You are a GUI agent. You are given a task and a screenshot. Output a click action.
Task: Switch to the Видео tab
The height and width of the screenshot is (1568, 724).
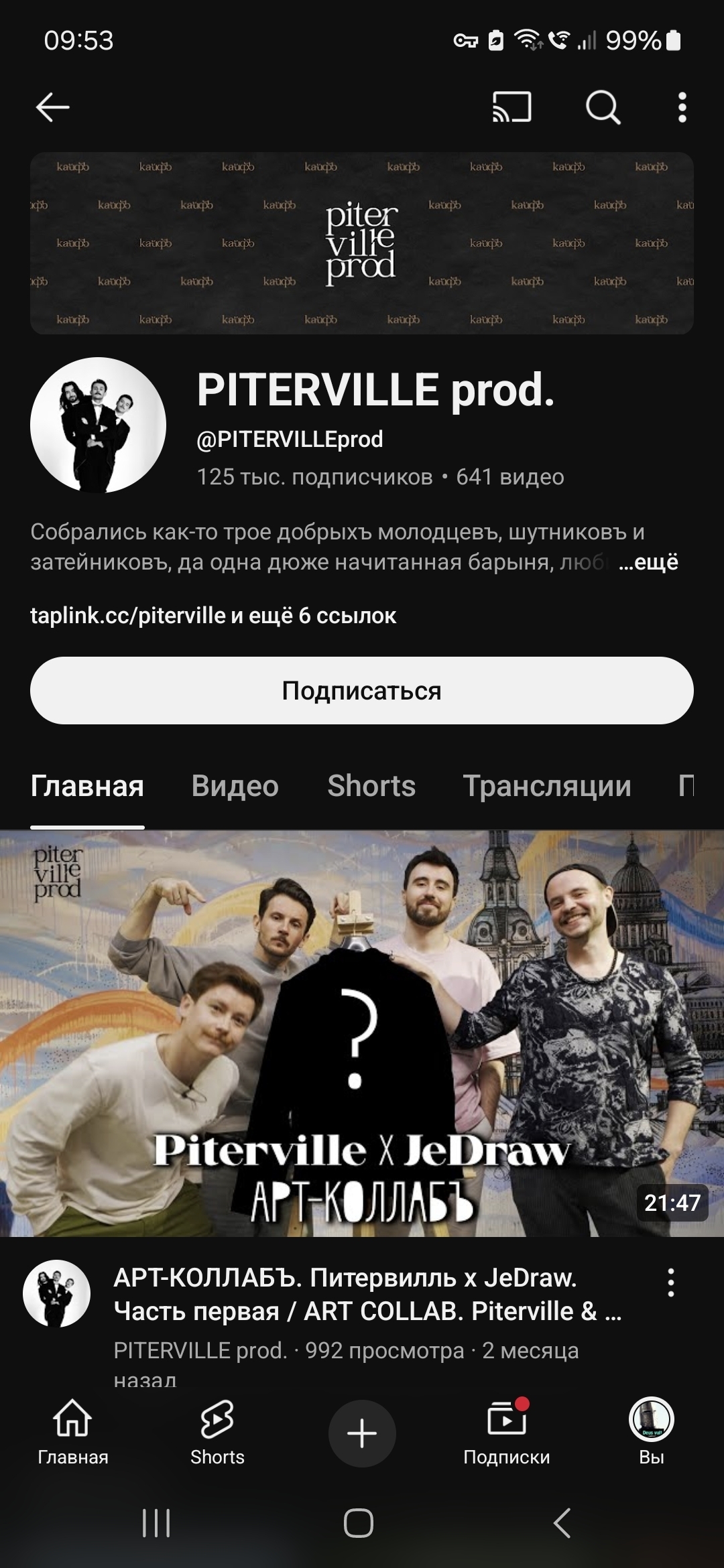pyautogui.click(x=235, y=786)
